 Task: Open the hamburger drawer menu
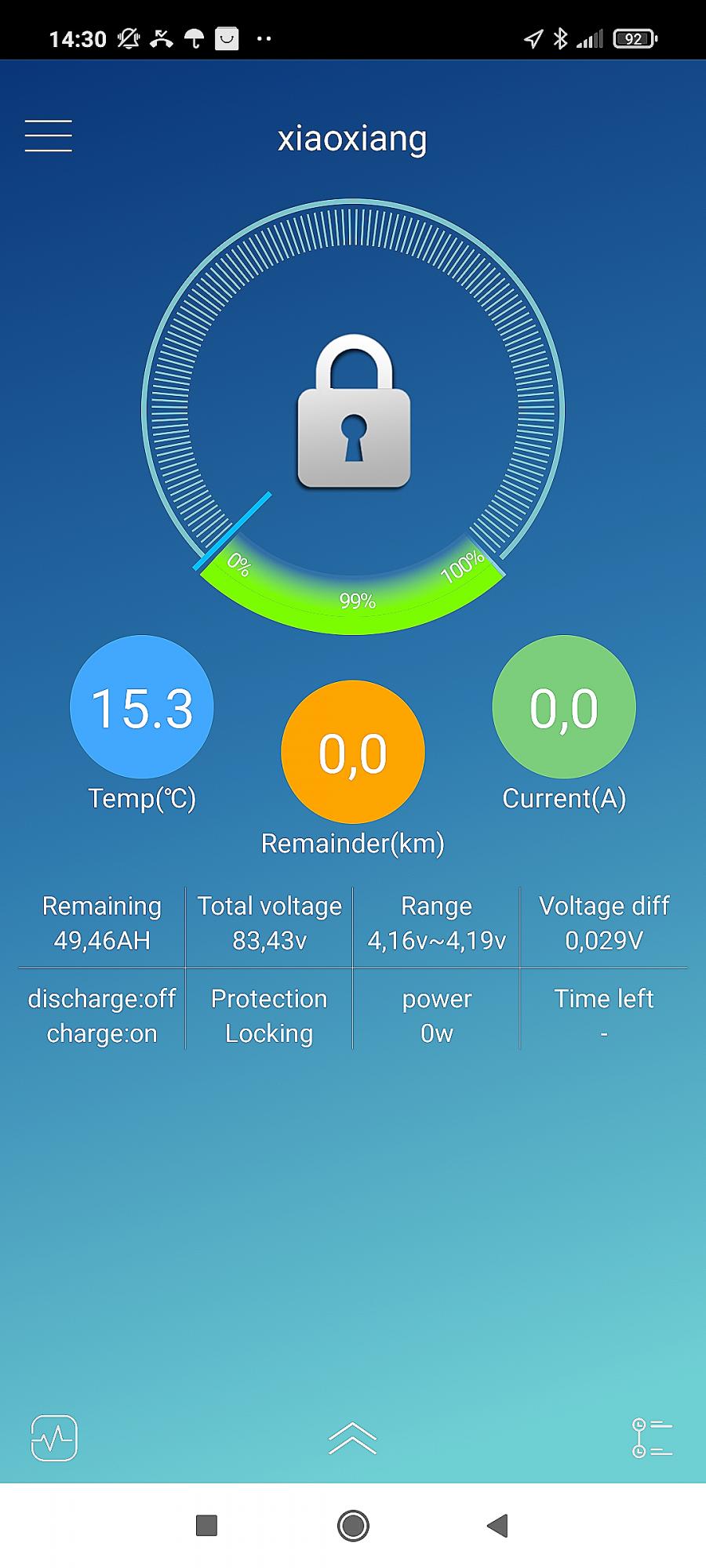coord(49,136)
